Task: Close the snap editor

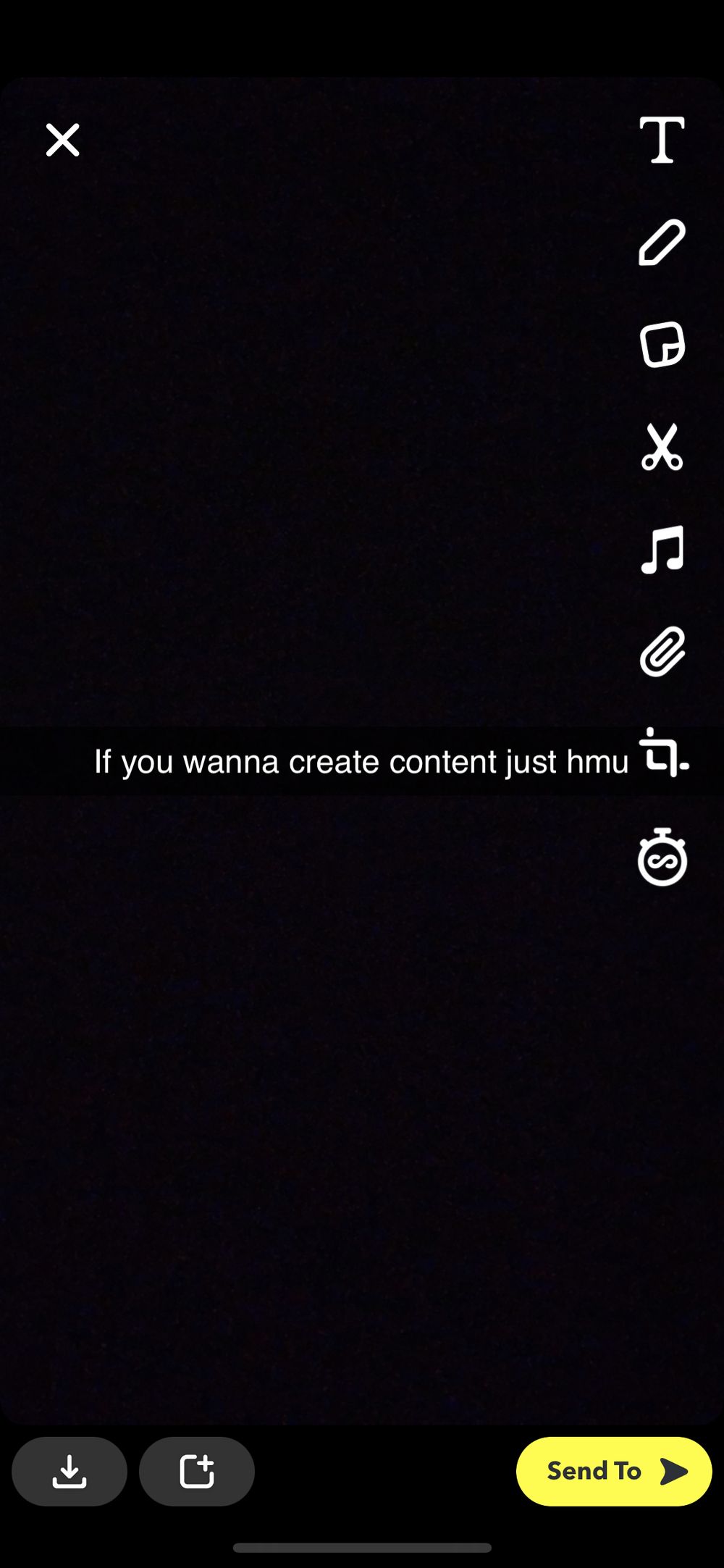Action: [63, 140]
